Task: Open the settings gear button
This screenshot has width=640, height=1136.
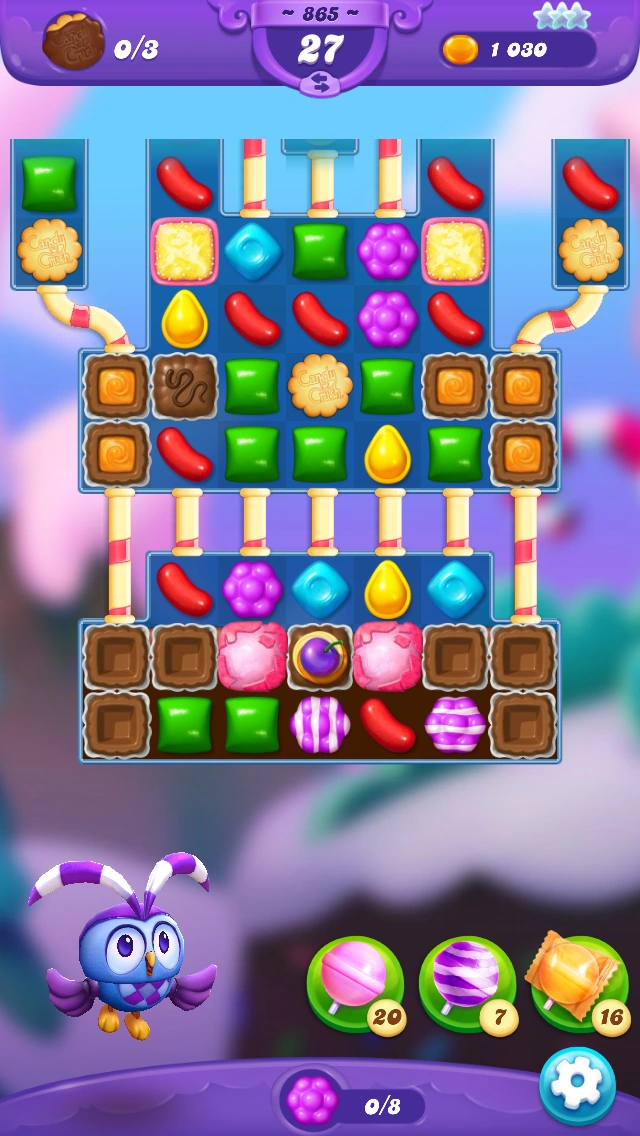Action: (577, 1085)
